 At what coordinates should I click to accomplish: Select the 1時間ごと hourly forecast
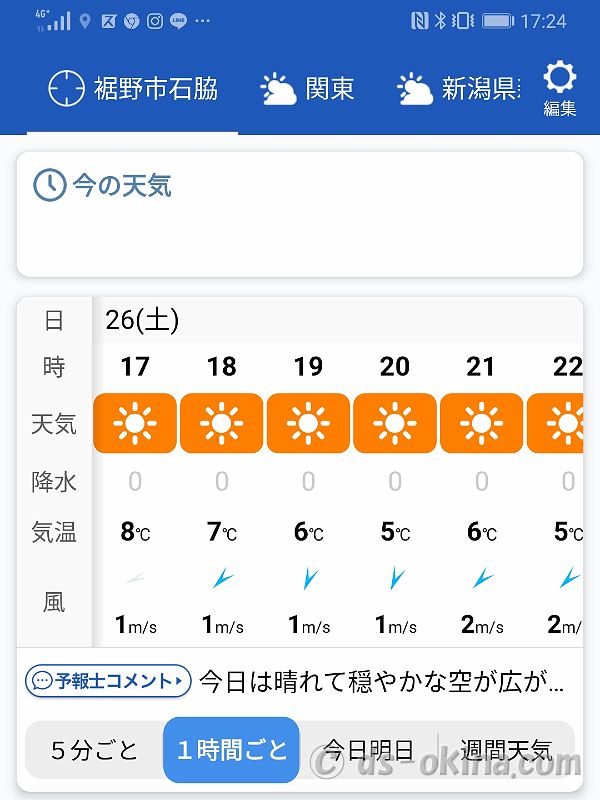click(231, 750)
